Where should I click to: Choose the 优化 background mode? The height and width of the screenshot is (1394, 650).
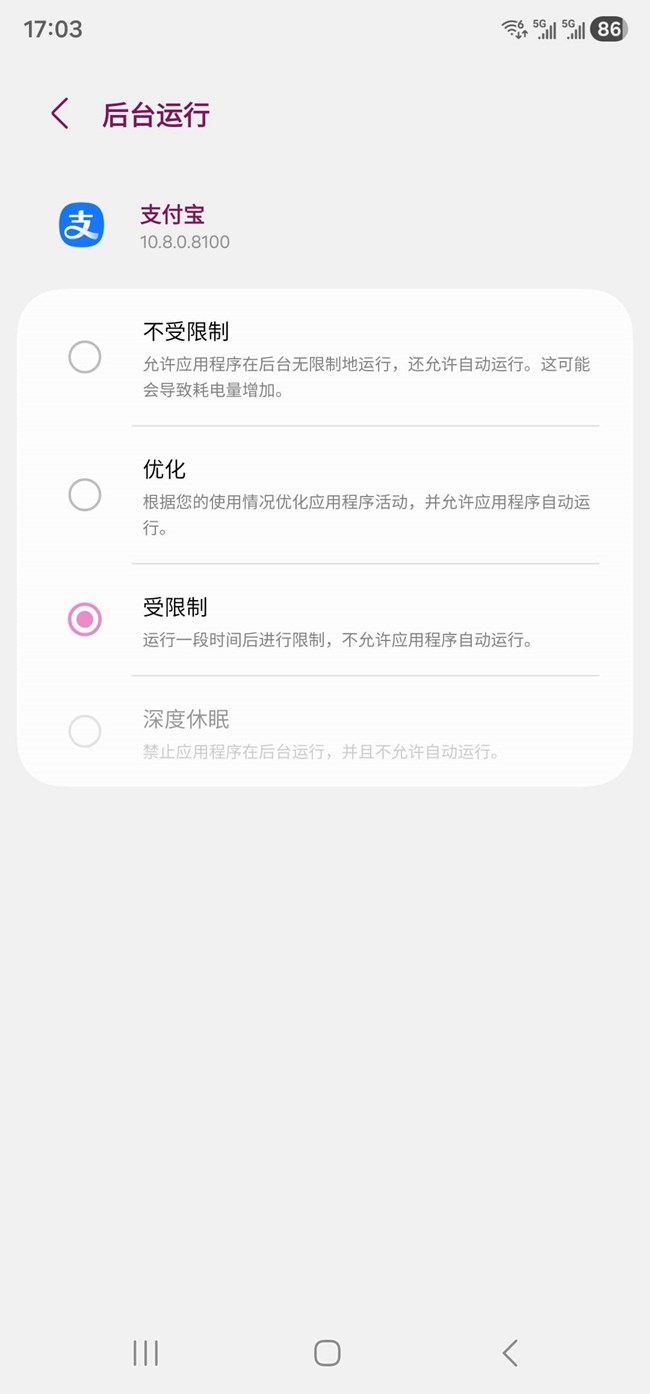[85, 495]
